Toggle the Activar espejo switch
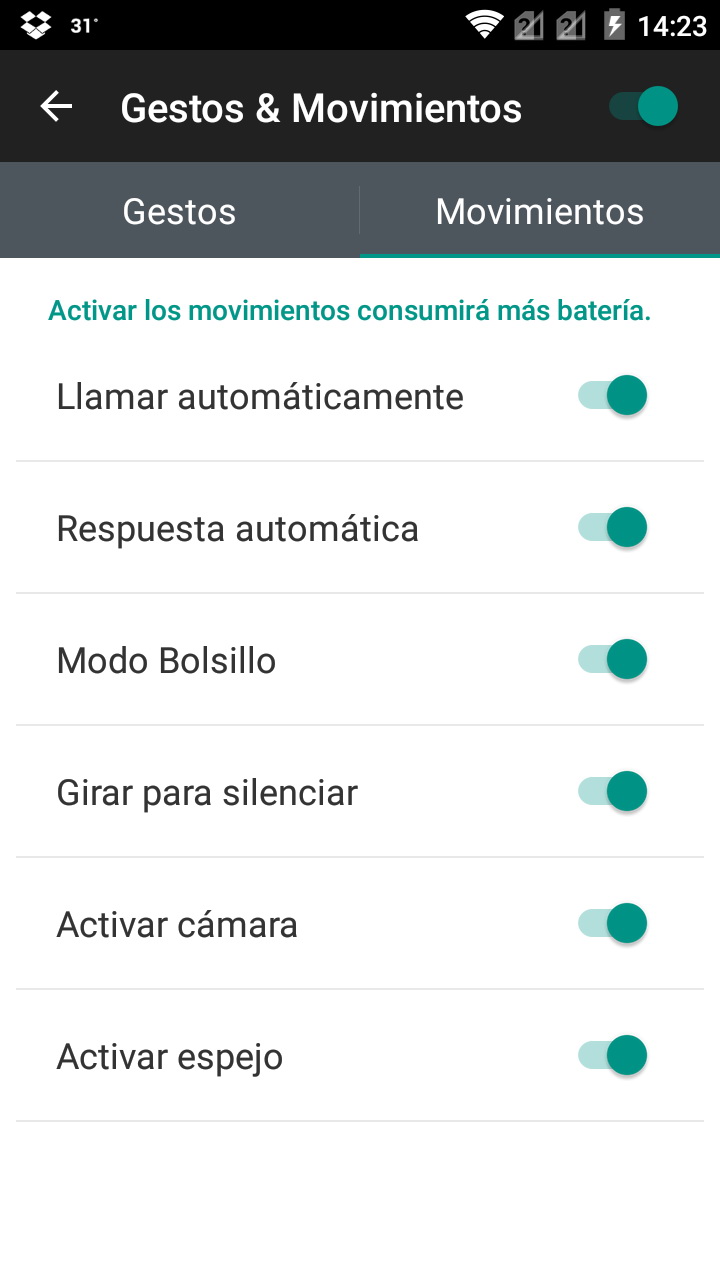The width and height of the screenshot is (720, 1280). tap(613, 1056)
